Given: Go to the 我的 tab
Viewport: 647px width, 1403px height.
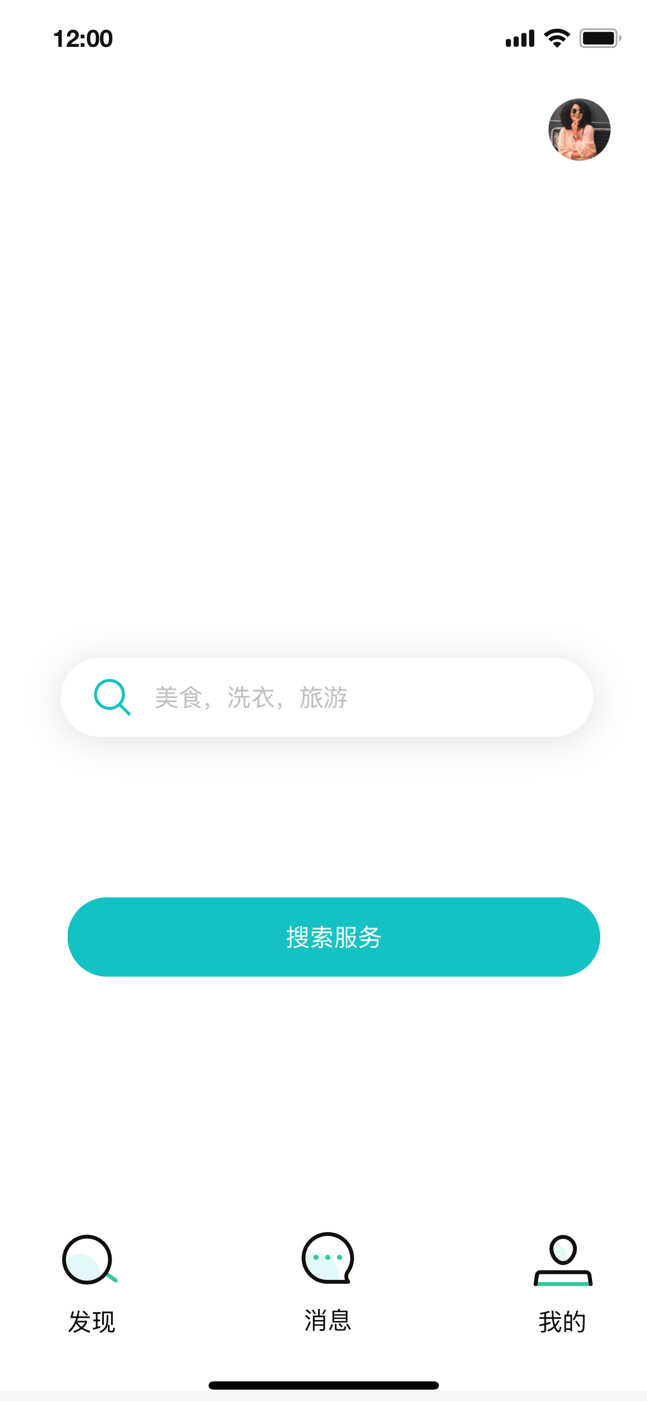Looking at the screenshot, I should point(563,1285).
